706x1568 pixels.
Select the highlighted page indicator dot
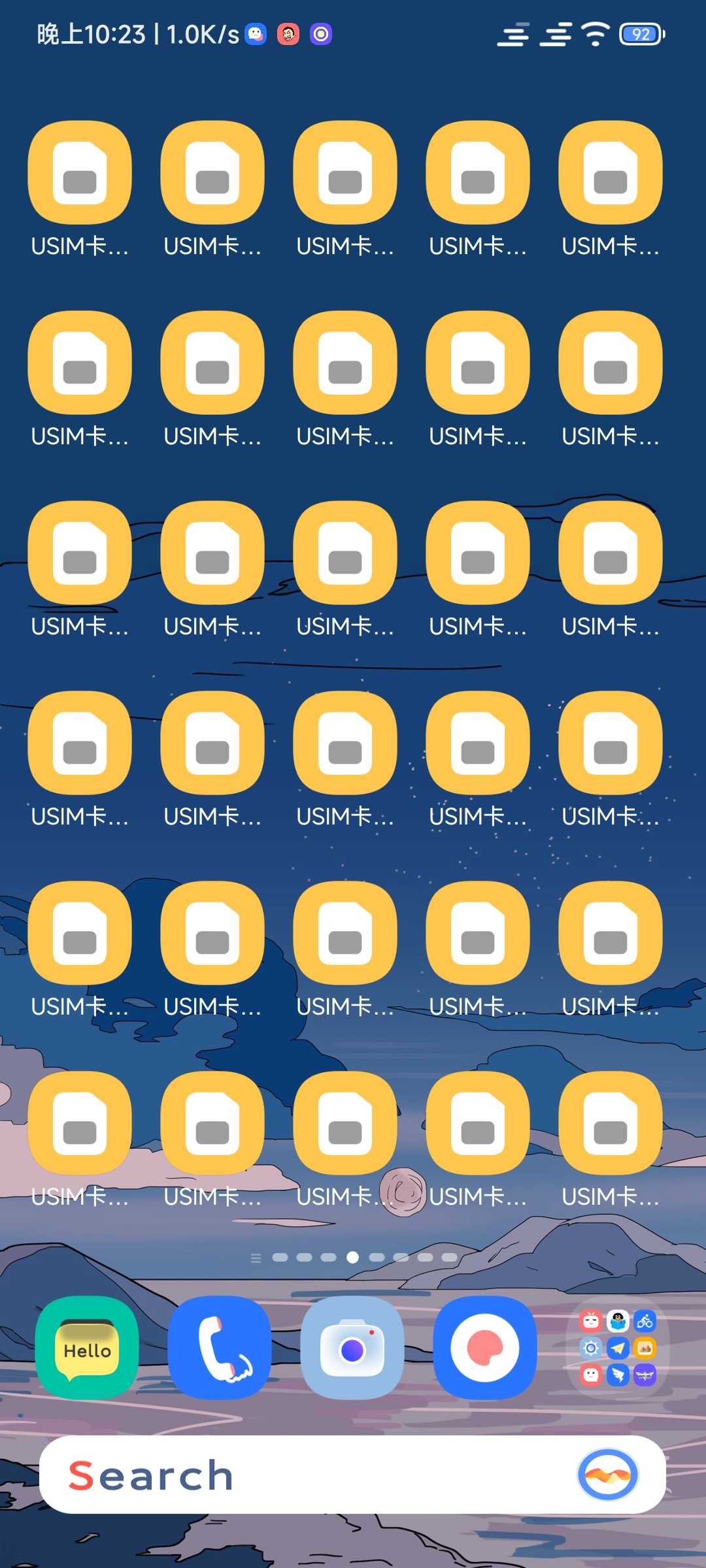(352, 1257)
